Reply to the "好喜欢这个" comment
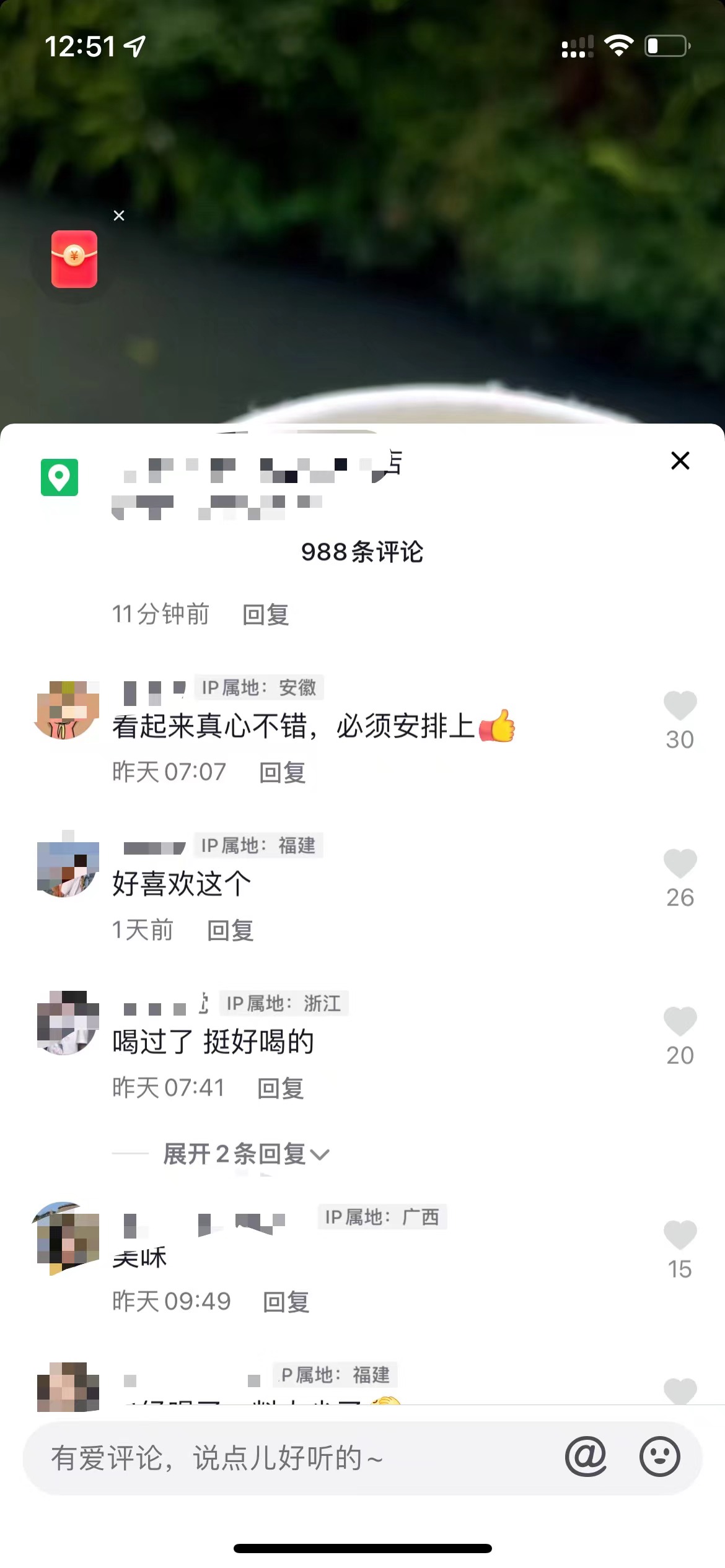Viewport: 725px width, 1568px height. tap(230, 930)
